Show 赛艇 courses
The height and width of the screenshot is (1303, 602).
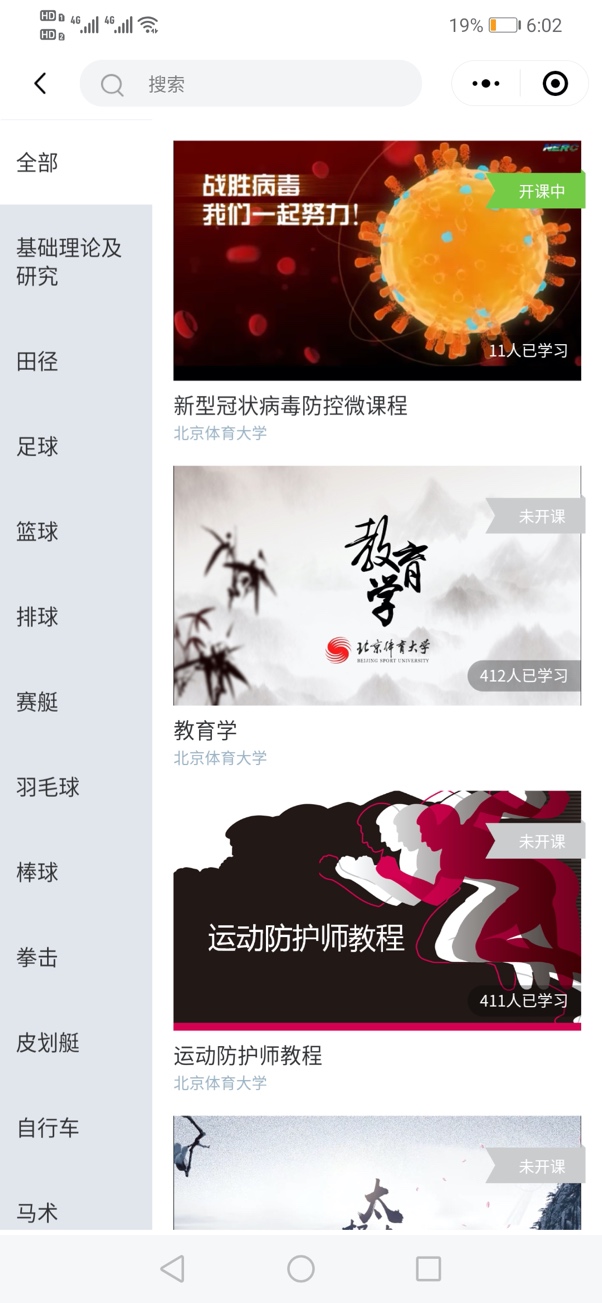pyautogui.click(x=38, y=702)
